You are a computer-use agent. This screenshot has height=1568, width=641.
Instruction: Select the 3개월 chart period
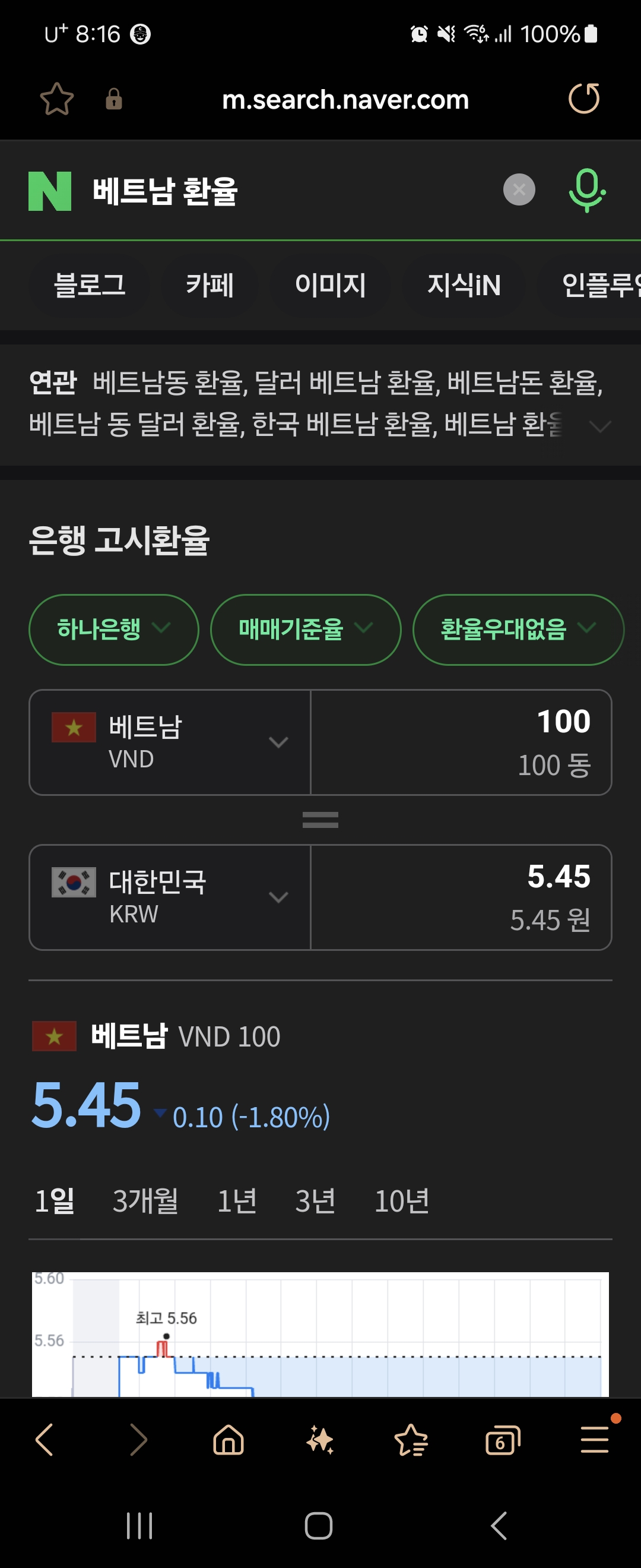[145, 1201]
